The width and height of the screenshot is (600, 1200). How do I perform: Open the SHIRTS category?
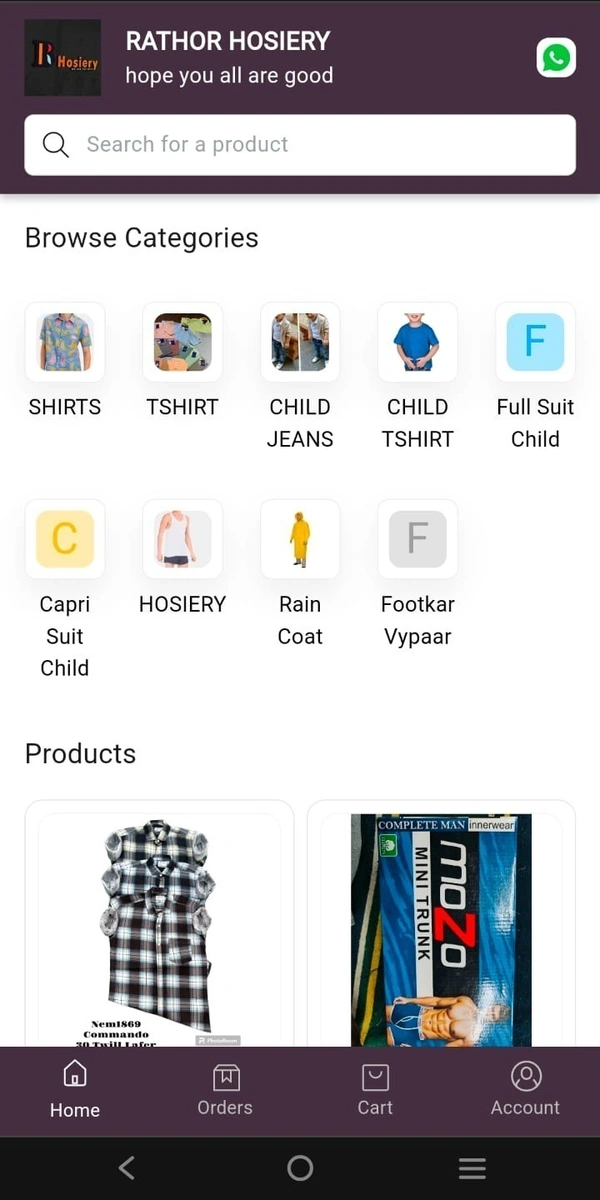65,343
